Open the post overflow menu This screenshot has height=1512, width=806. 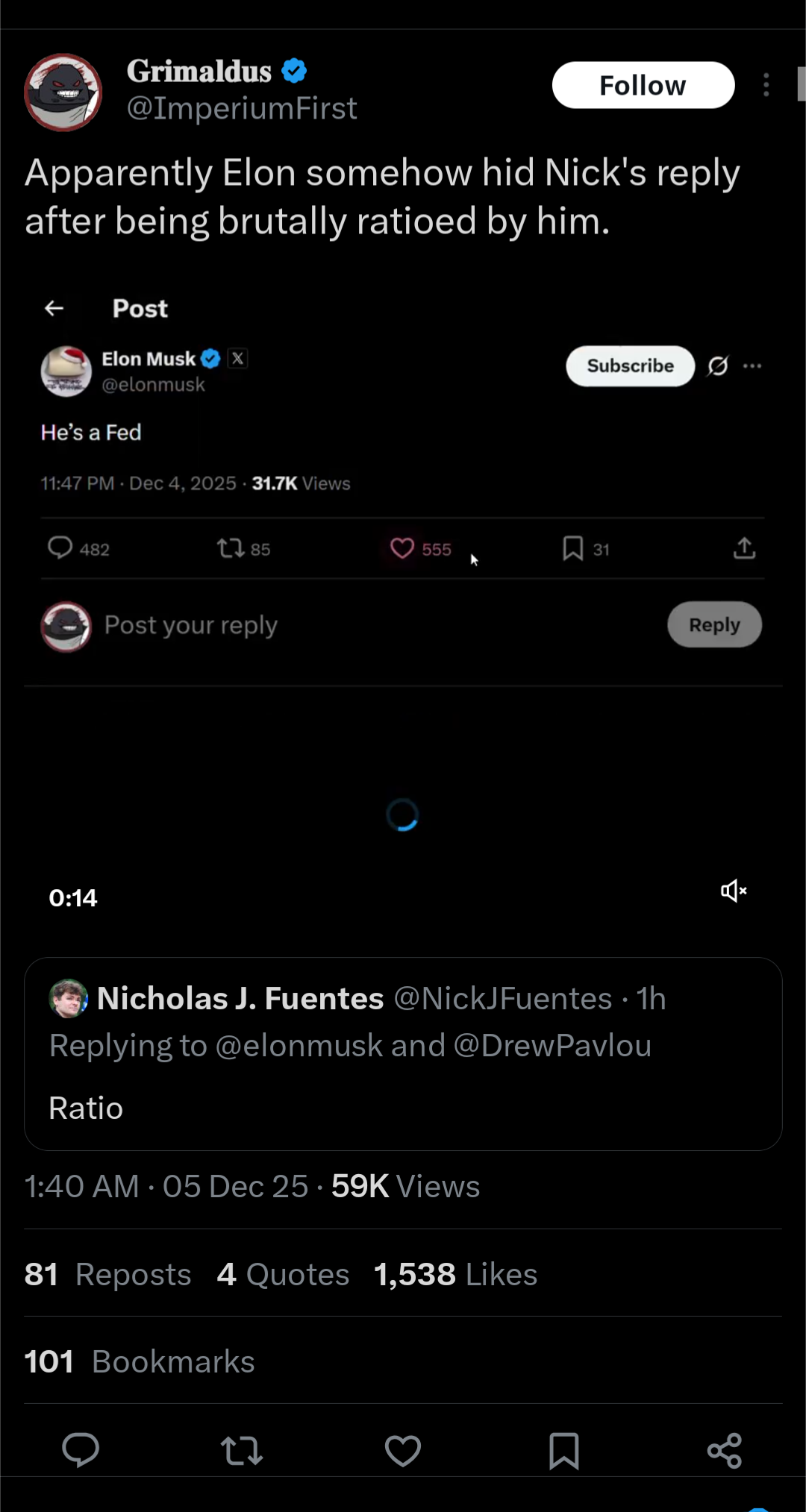pos(766,85)
